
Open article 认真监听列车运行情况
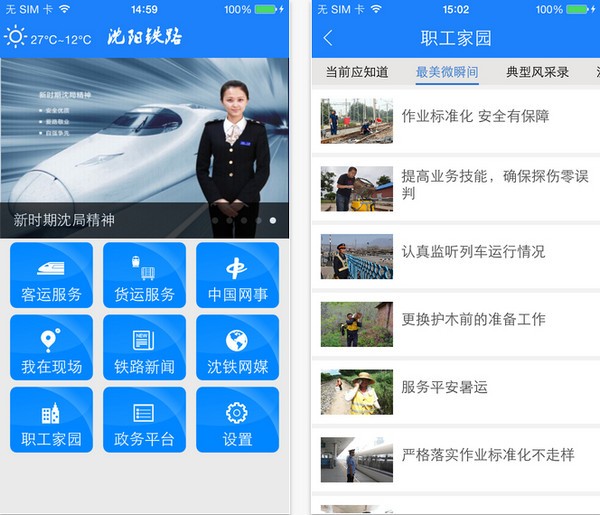(456, 255)
